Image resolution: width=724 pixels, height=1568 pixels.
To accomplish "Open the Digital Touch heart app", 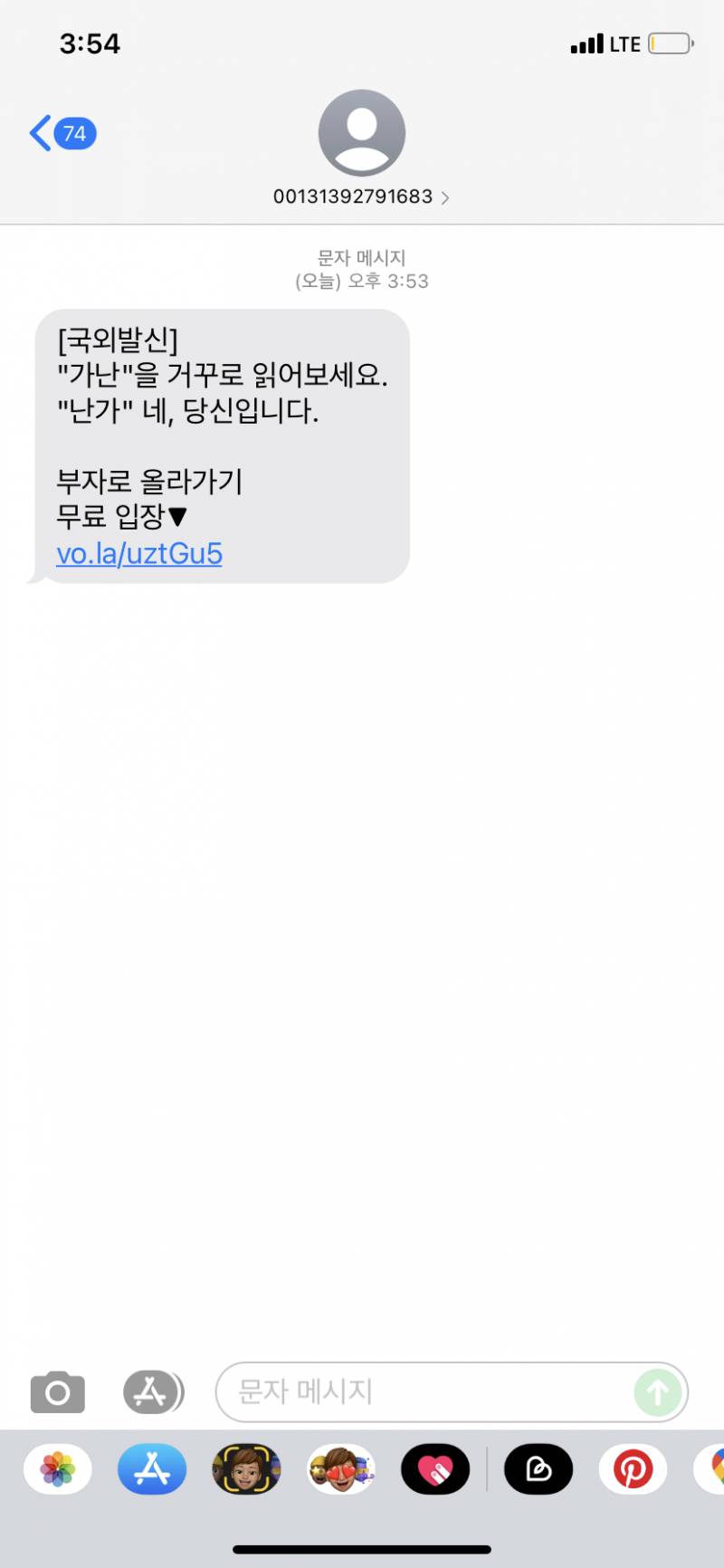I will point(435,1468).
